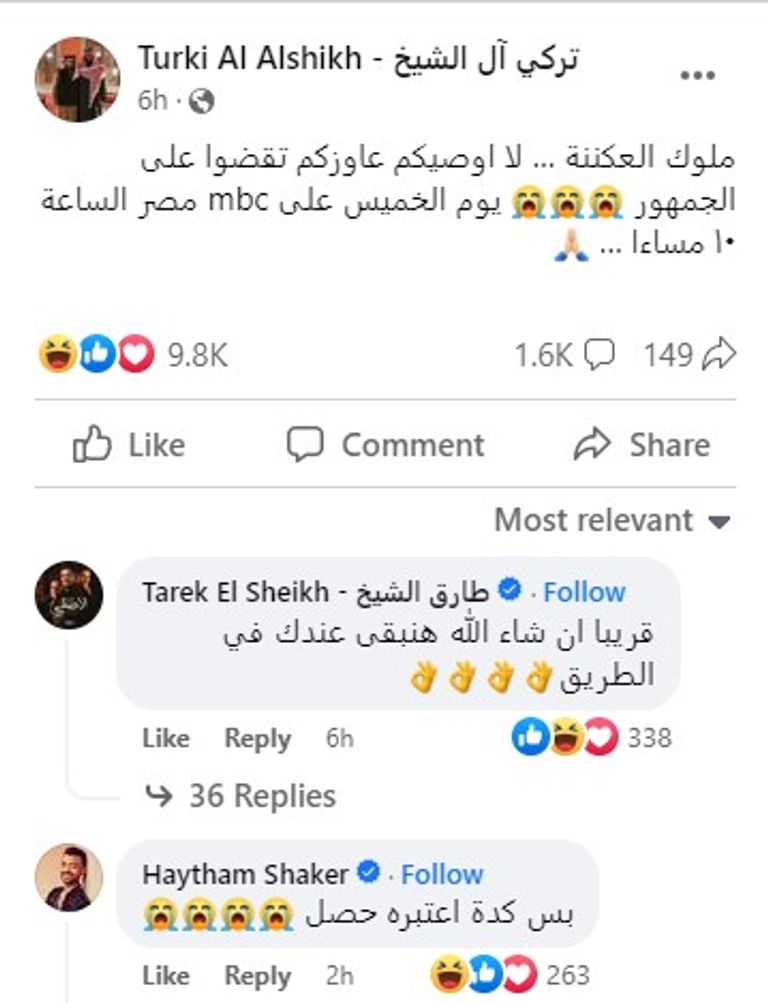768x1003 pixels.
Task: Click the Comment action on the post
Action: pos(387,444)
